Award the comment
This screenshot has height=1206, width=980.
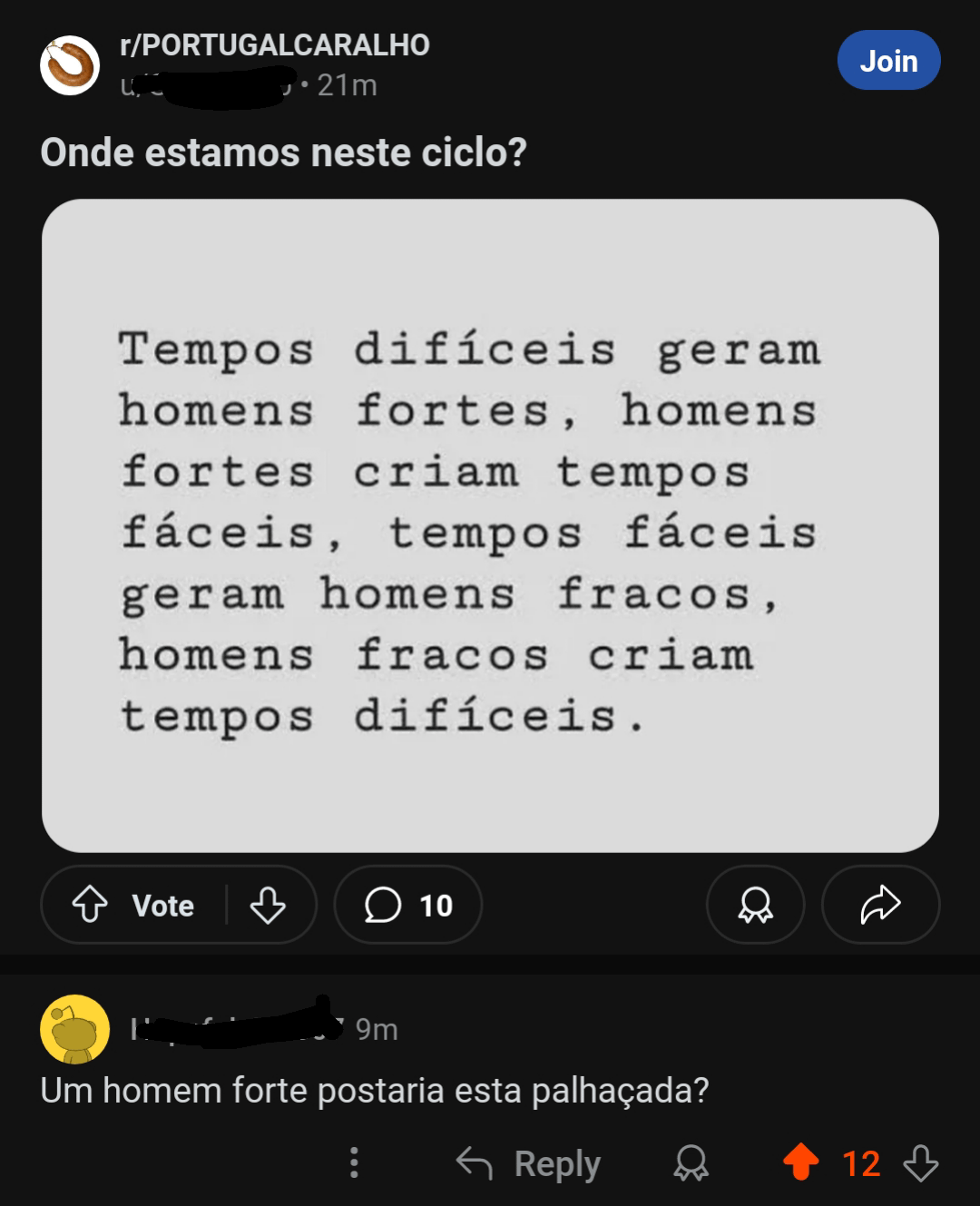tap(691, 1162)
